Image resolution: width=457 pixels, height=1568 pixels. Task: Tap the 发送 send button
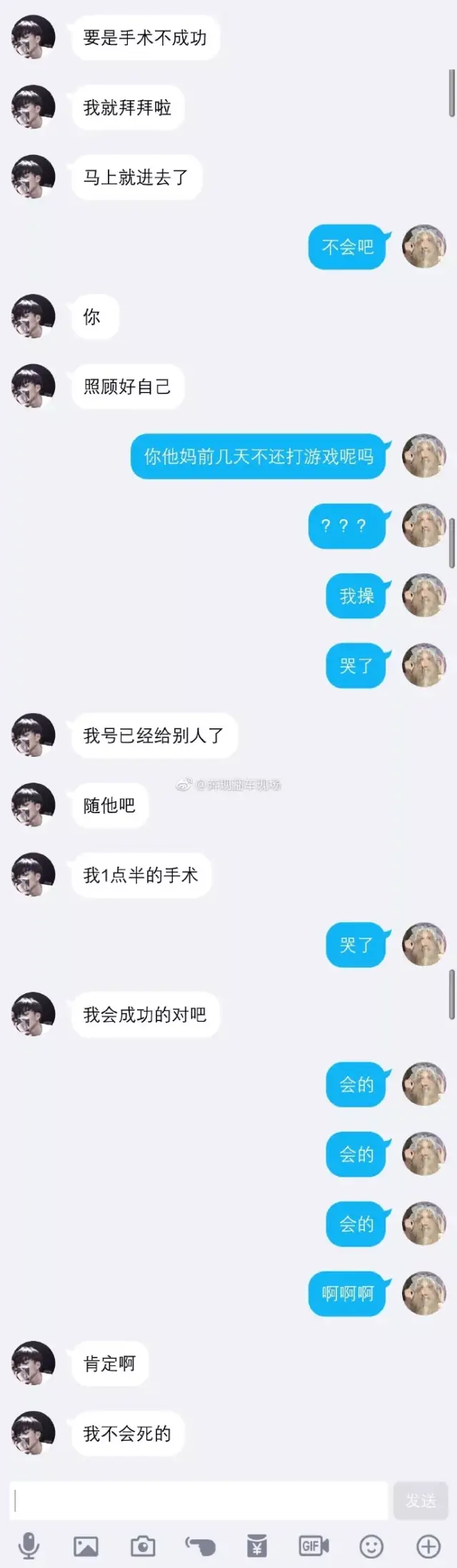click(421, 1501)
